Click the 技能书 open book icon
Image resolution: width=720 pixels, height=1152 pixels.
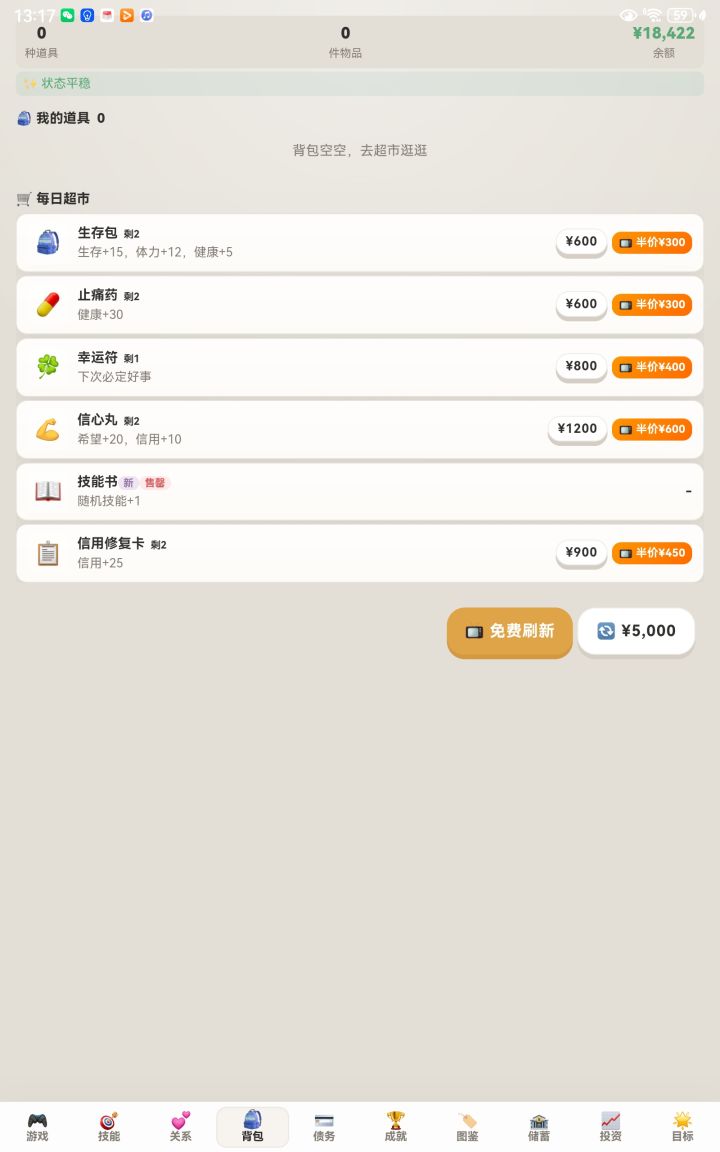point(47,491)
